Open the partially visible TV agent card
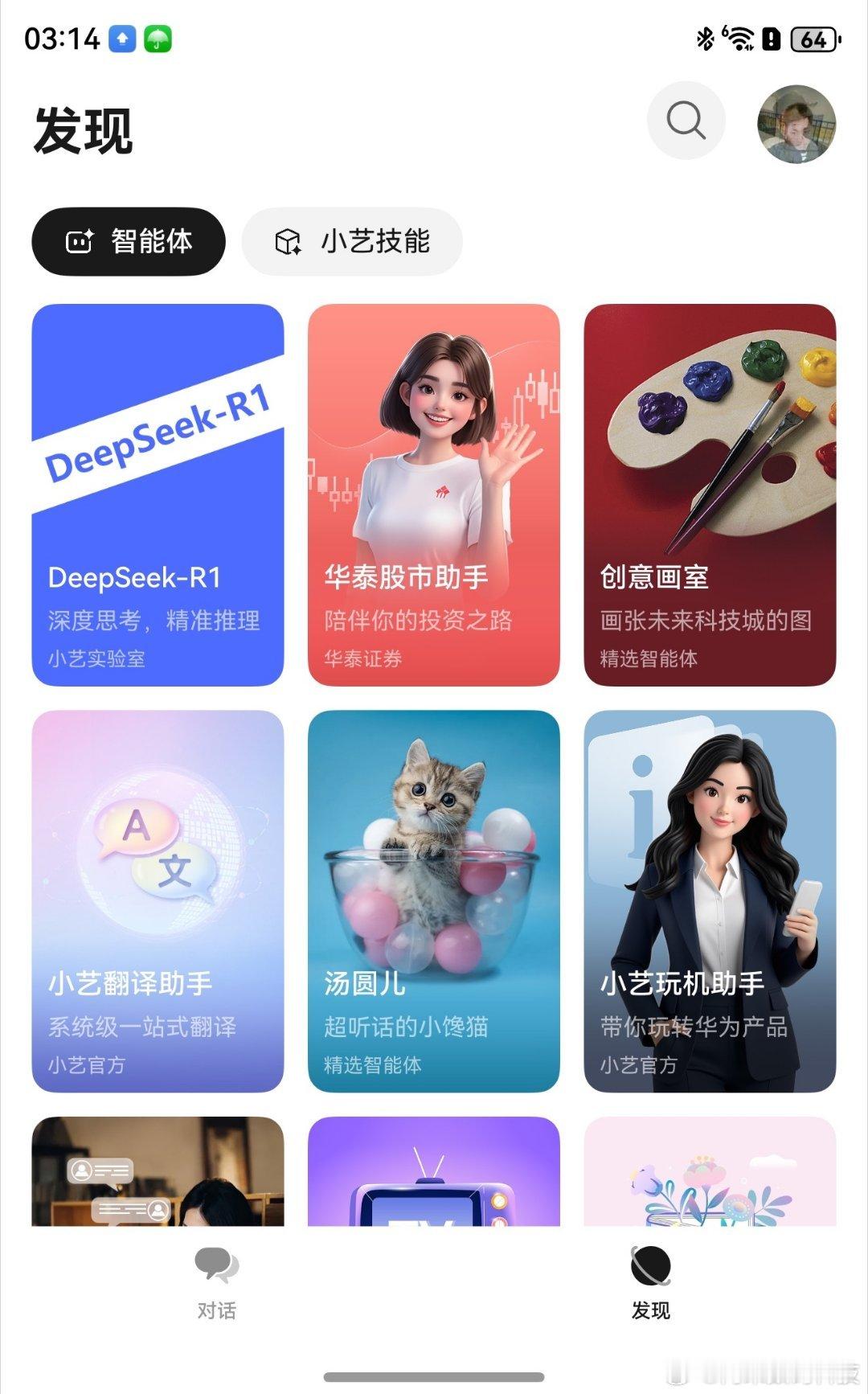868x1394 pixels. 434,1171
